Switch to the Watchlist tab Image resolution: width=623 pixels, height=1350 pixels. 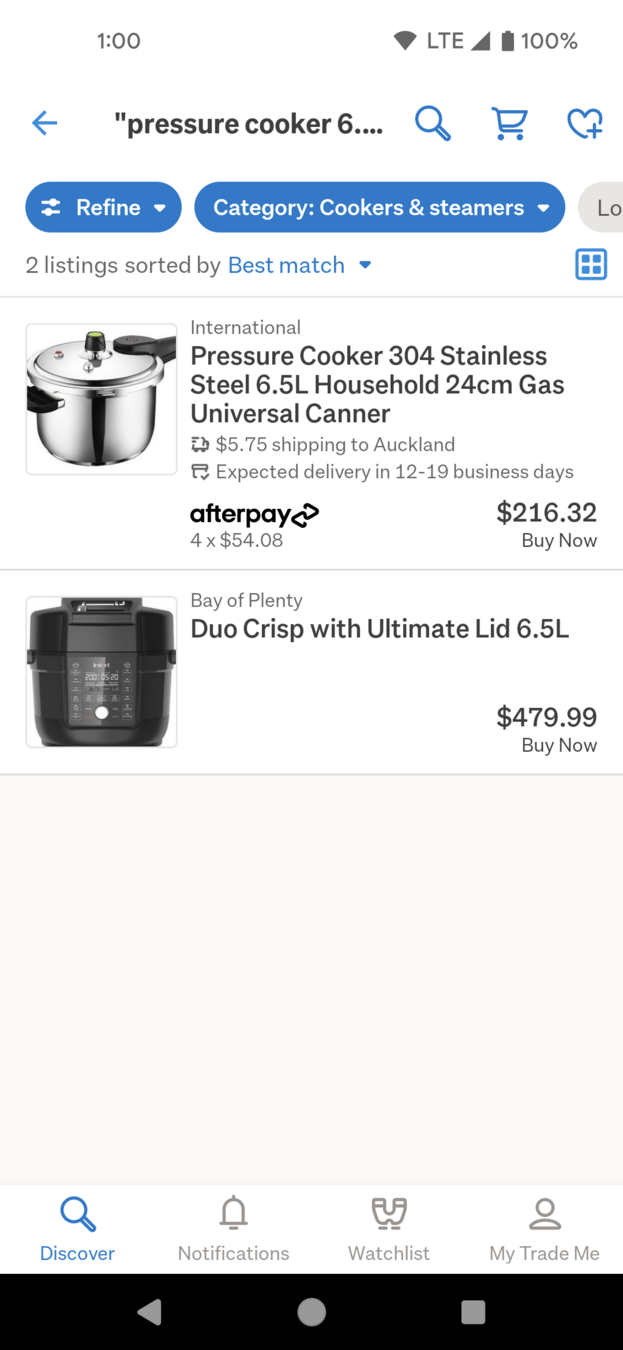click(389, 1229)
